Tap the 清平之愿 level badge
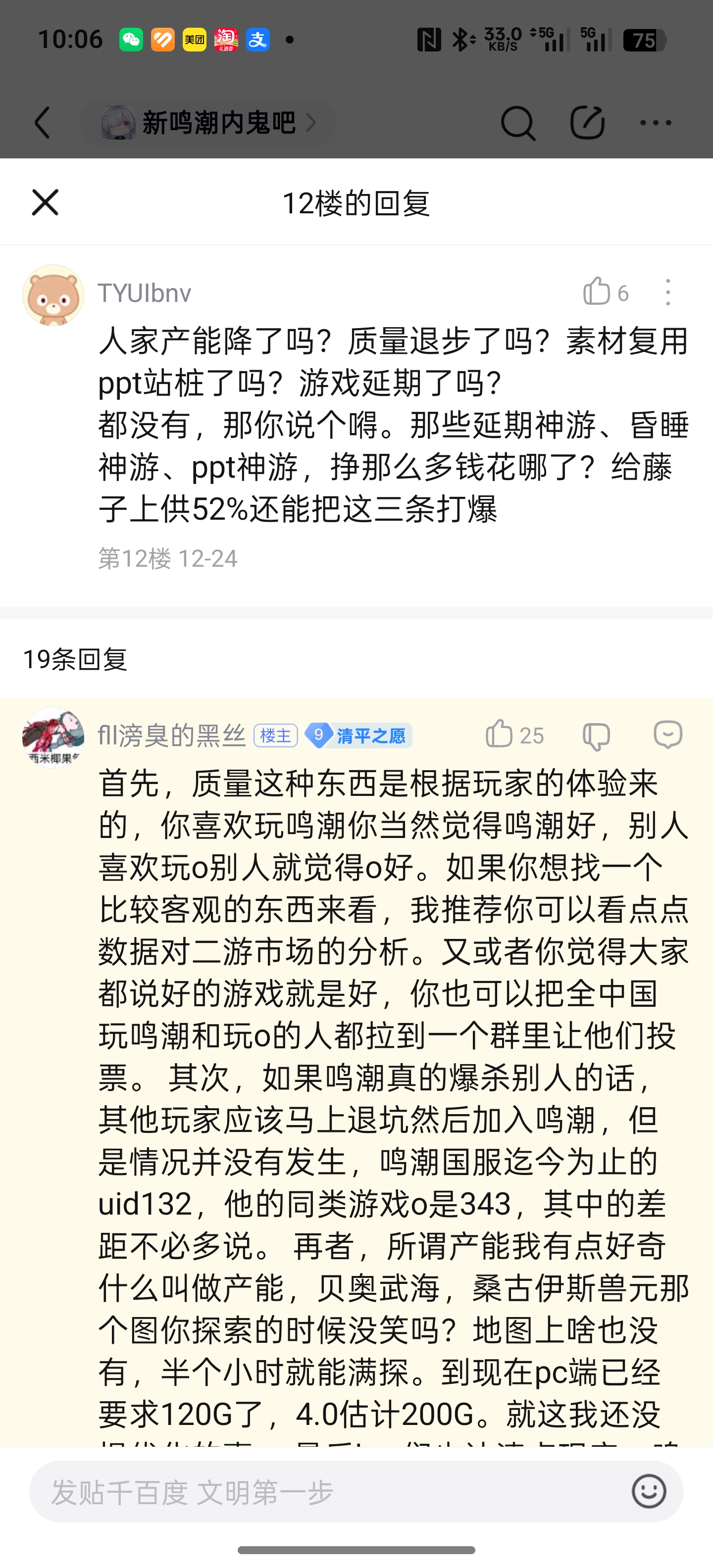Image resolution: width=713 pixels, height=1568 pixels. 358,735
